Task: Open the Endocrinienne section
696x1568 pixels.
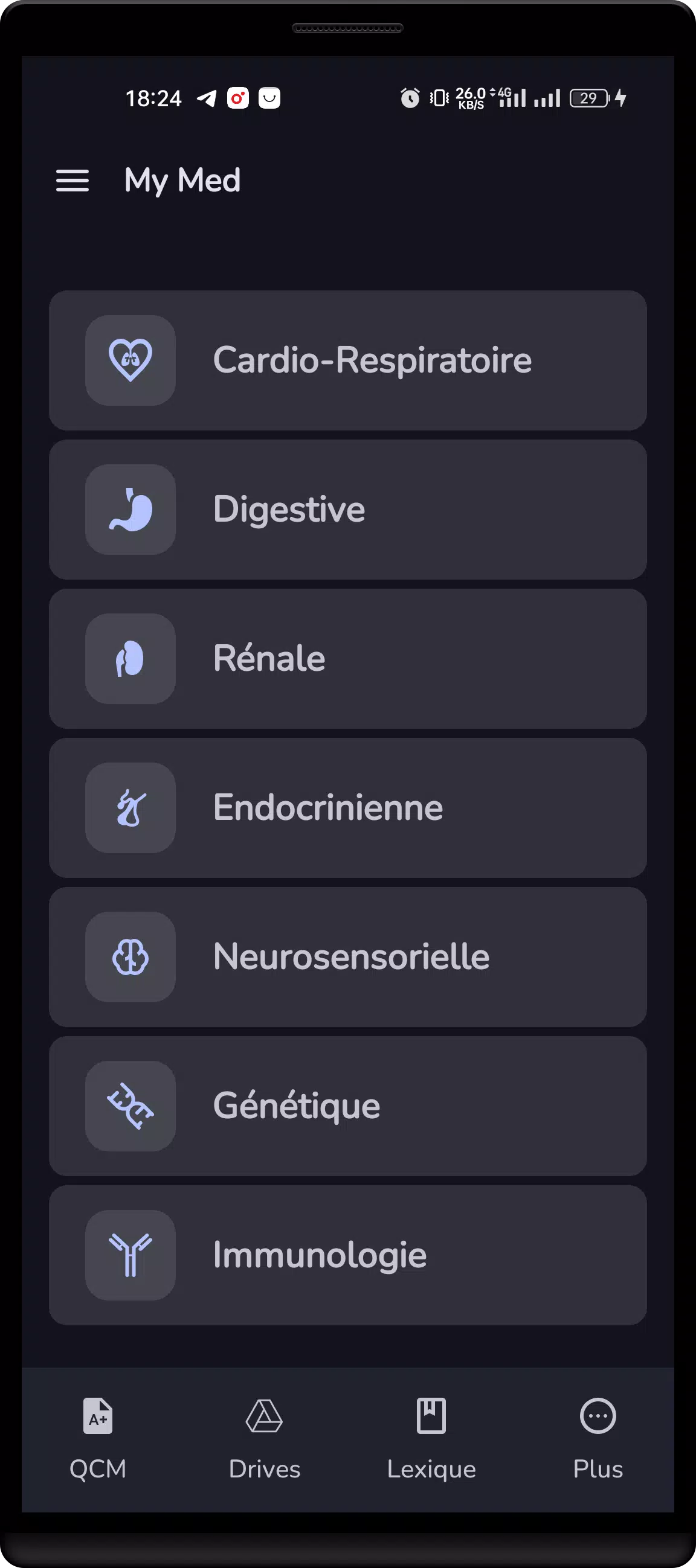Action: click(347, 808)
